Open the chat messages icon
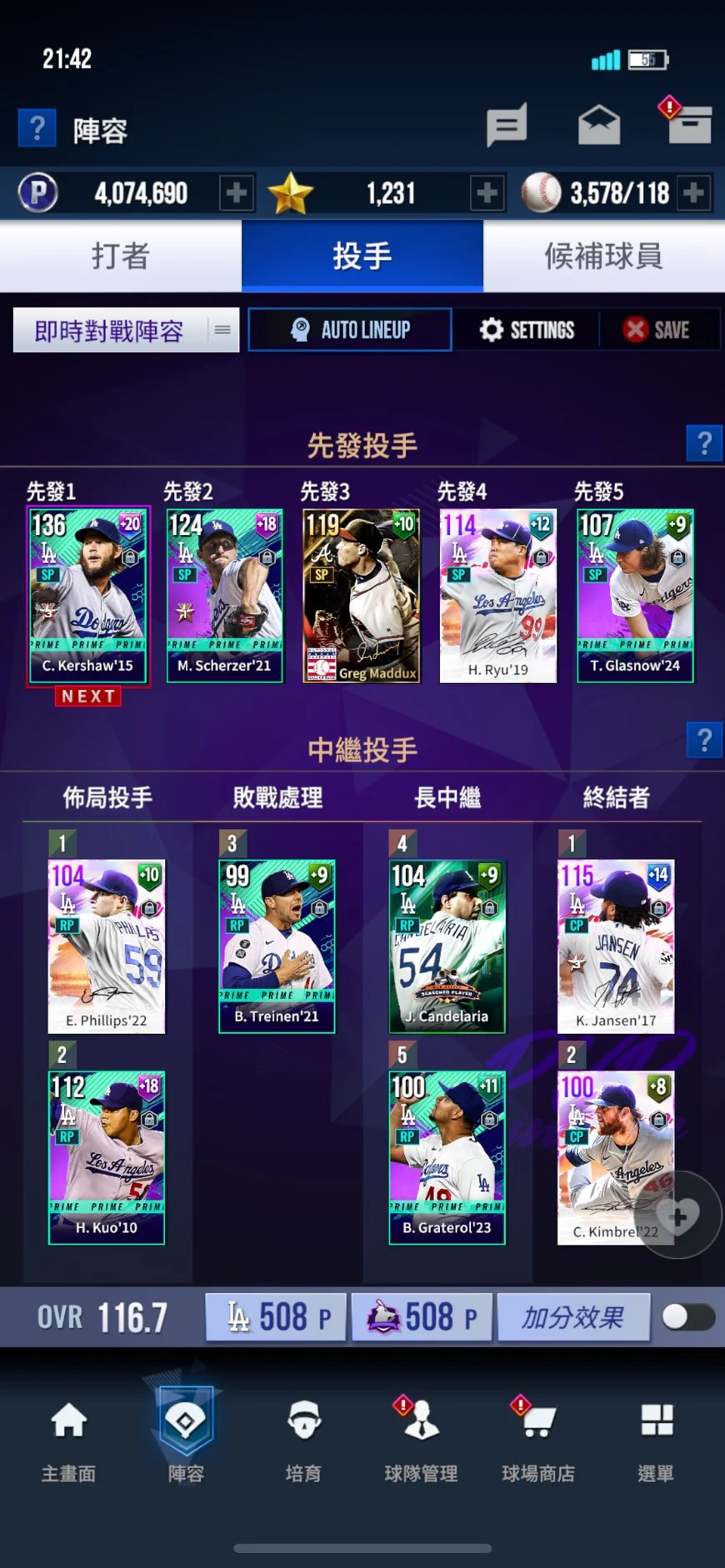725x1568 pixels. click(x=507, y=127)
